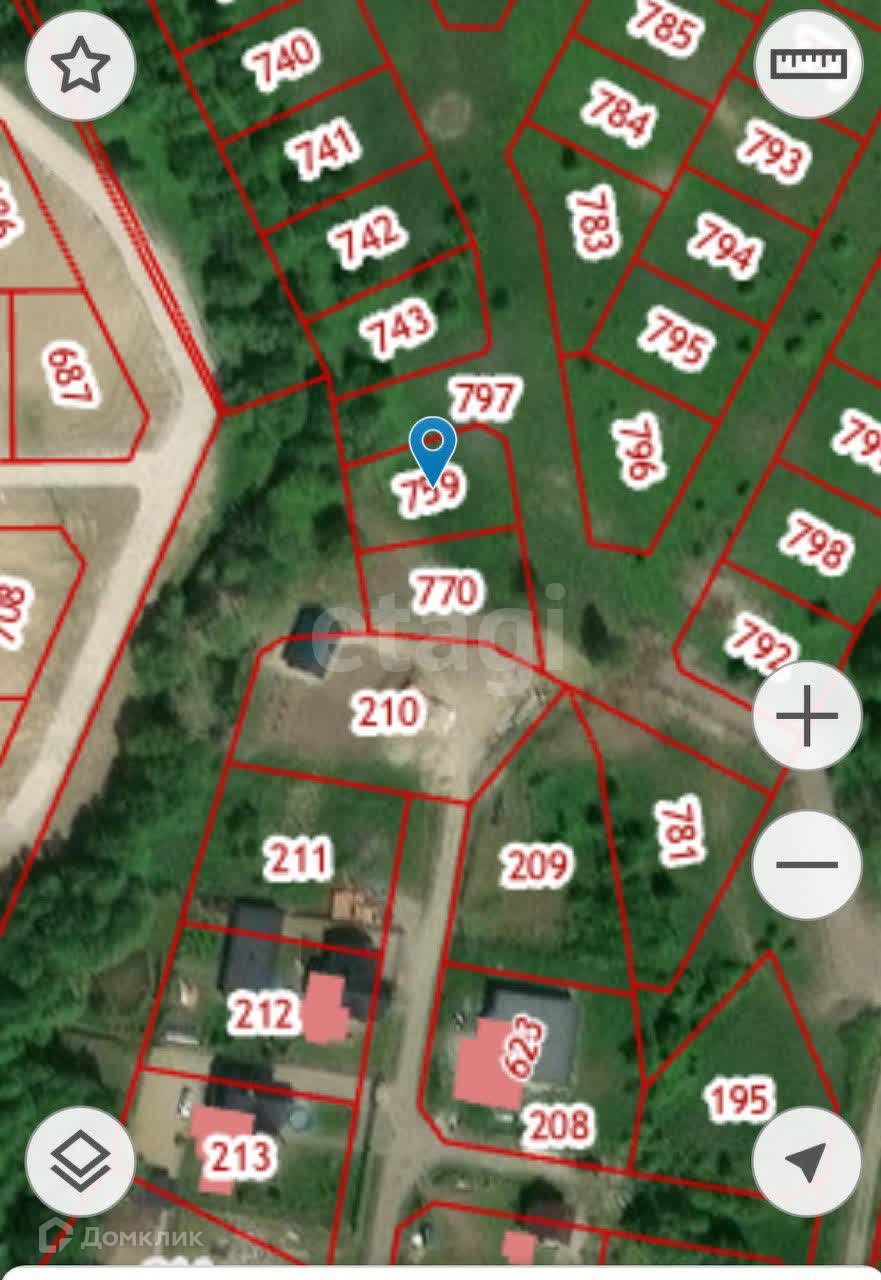Tap the blue location pin on parcel 799
The height and width of the screenshot is (1280, 881).
(434, 451)
